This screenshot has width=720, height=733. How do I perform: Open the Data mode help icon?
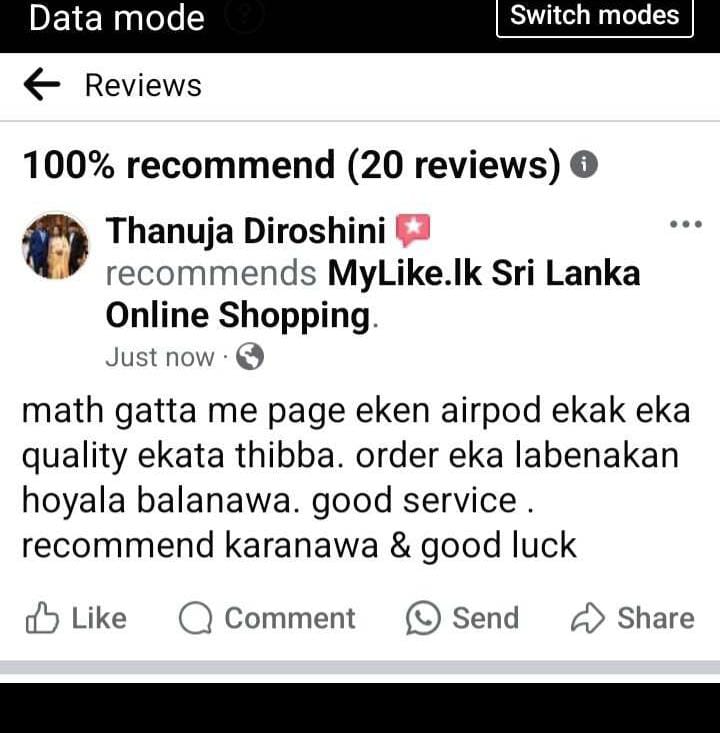click(x=245, y=18)
